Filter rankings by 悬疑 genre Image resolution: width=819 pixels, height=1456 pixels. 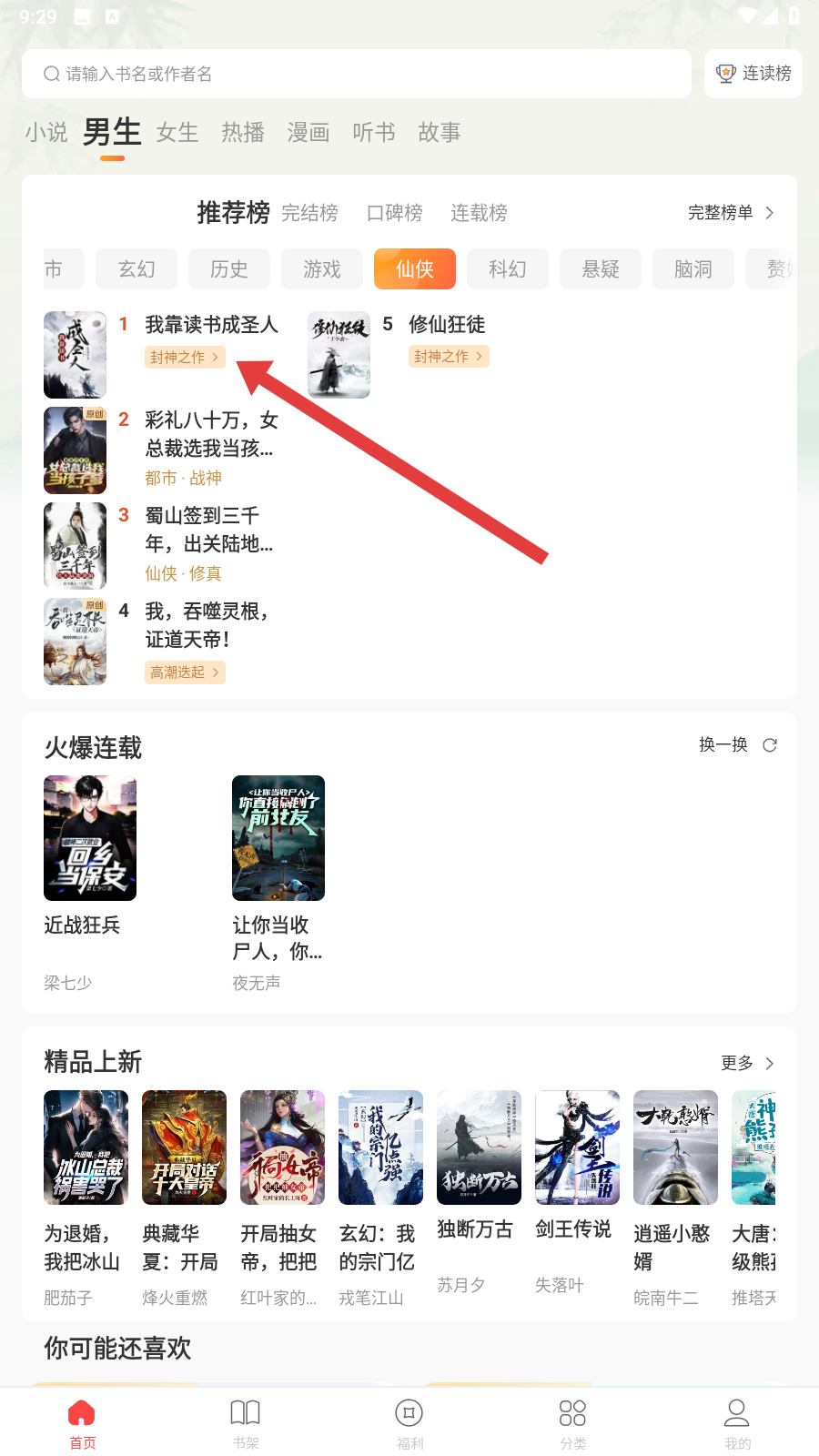coord(601,269)
